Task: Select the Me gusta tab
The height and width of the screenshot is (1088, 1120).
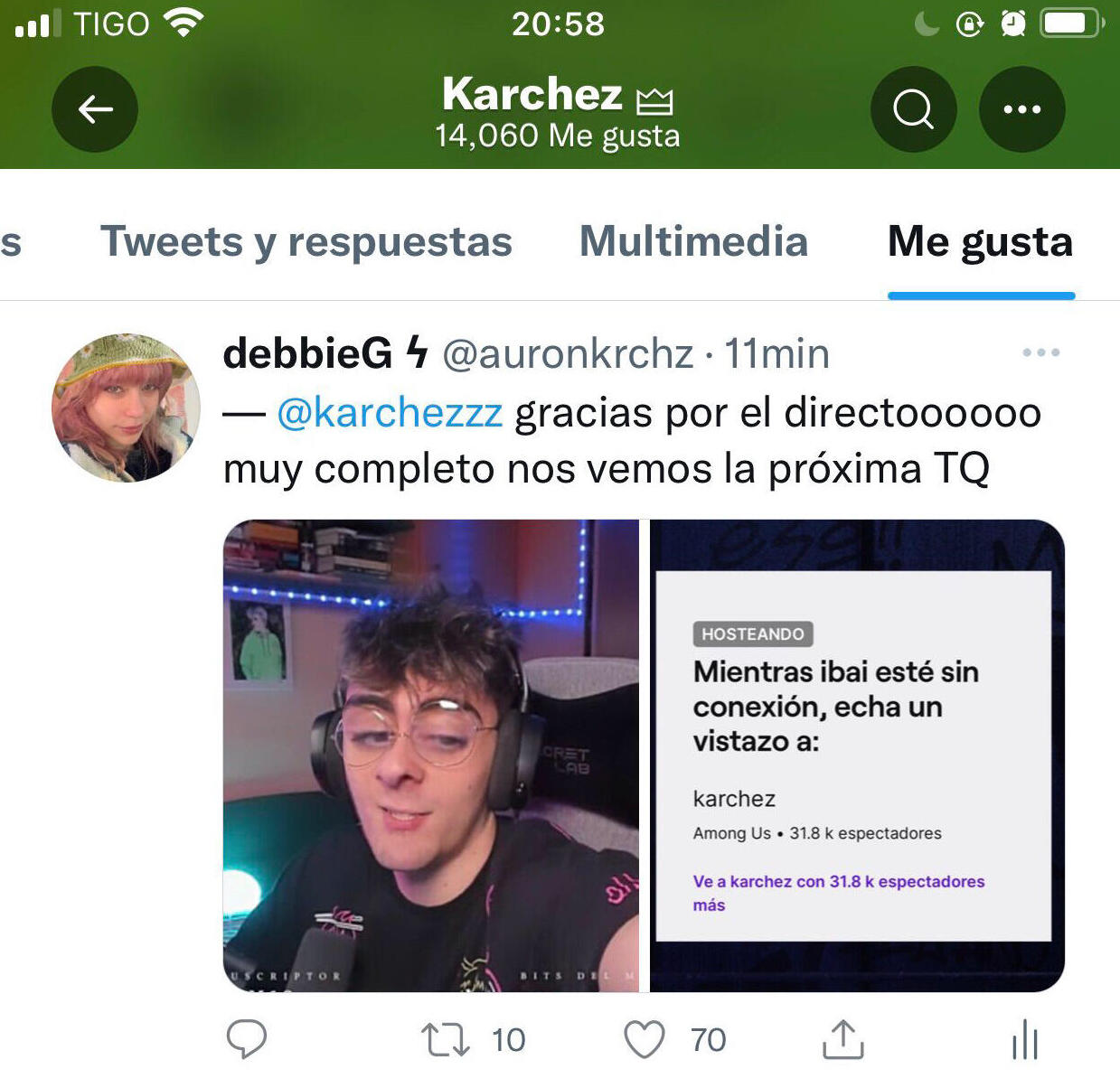Action: click(980, 241)
